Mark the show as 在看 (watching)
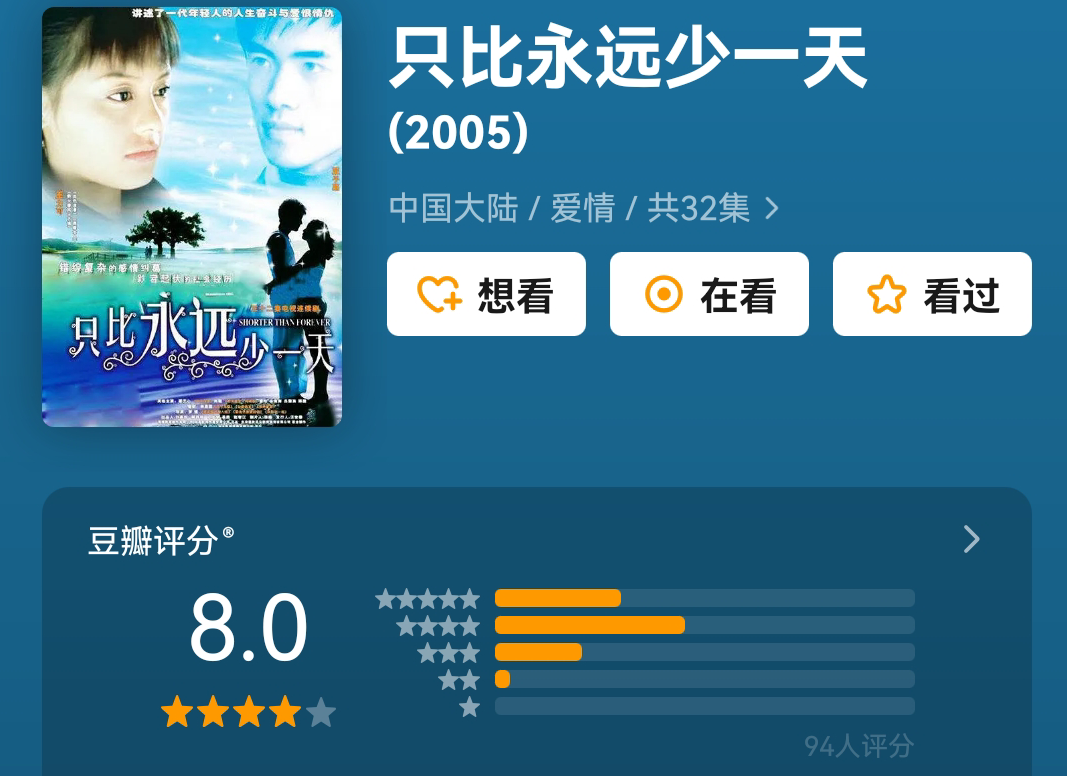The height and width of the screenshot is (776, 1067). [x=709, y=294]
